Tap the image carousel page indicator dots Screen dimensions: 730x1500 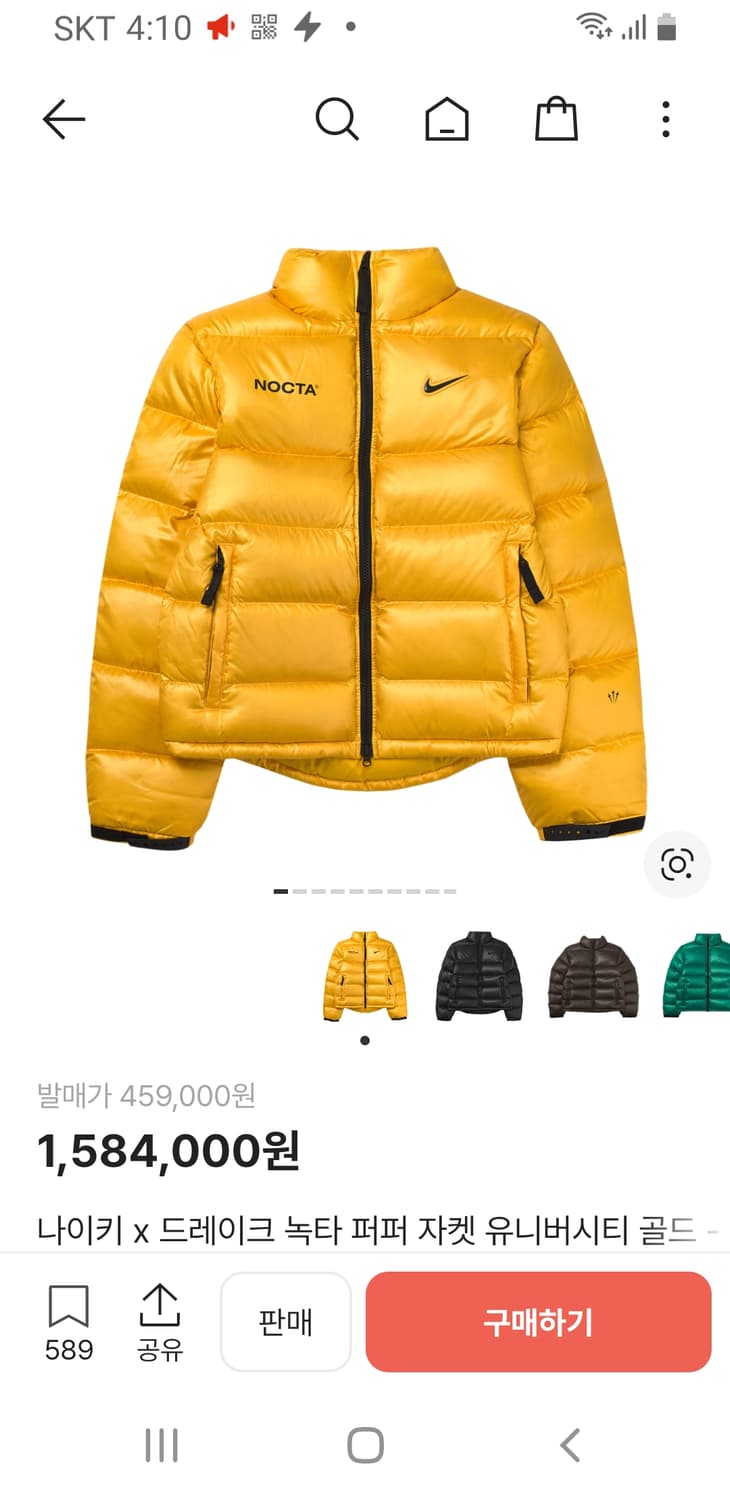[x=364, y=890]
